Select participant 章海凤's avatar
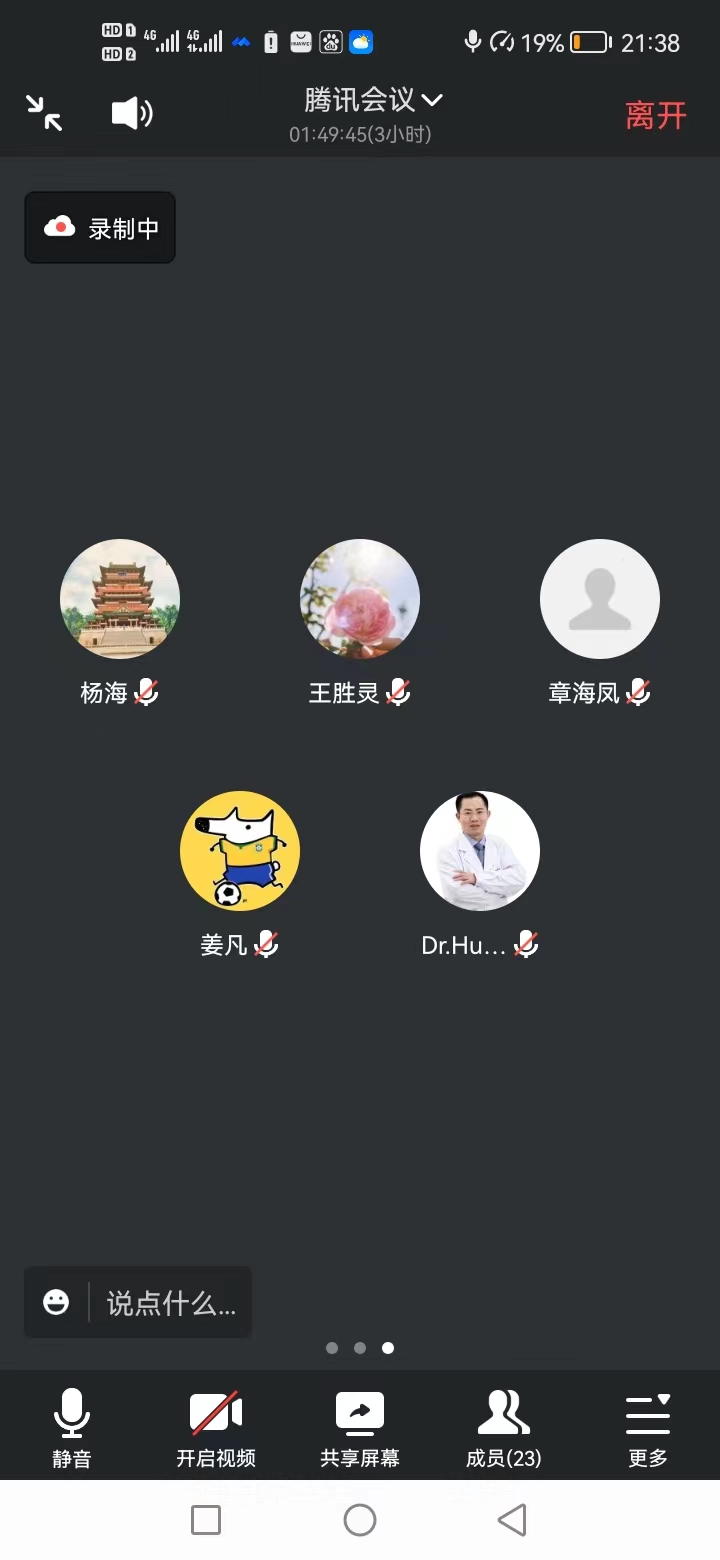 tap(600, 599)
